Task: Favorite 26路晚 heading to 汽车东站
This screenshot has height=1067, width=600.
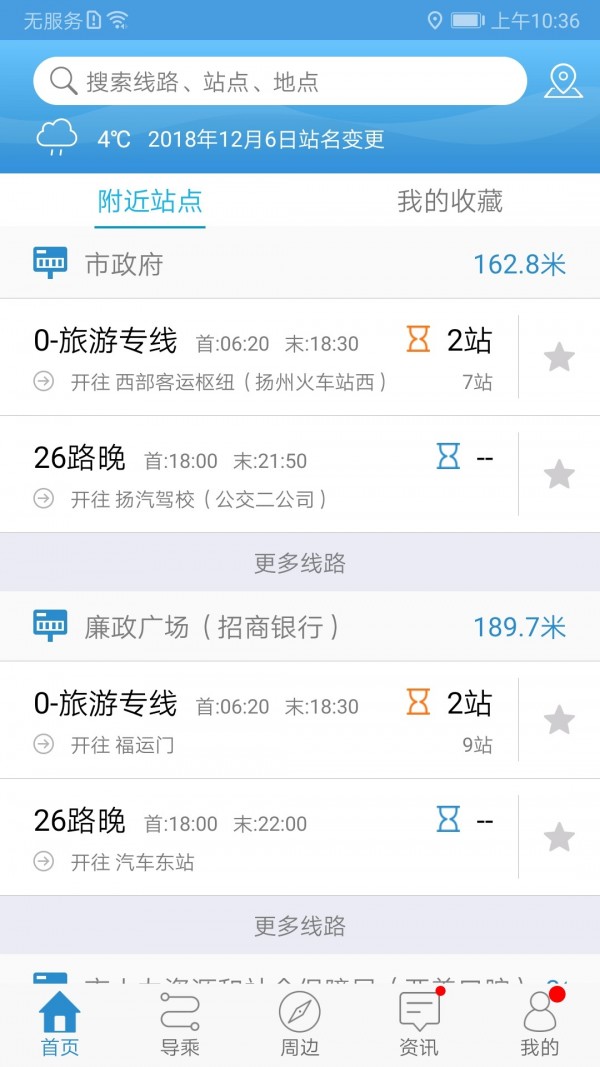Action: click(559, 837)
